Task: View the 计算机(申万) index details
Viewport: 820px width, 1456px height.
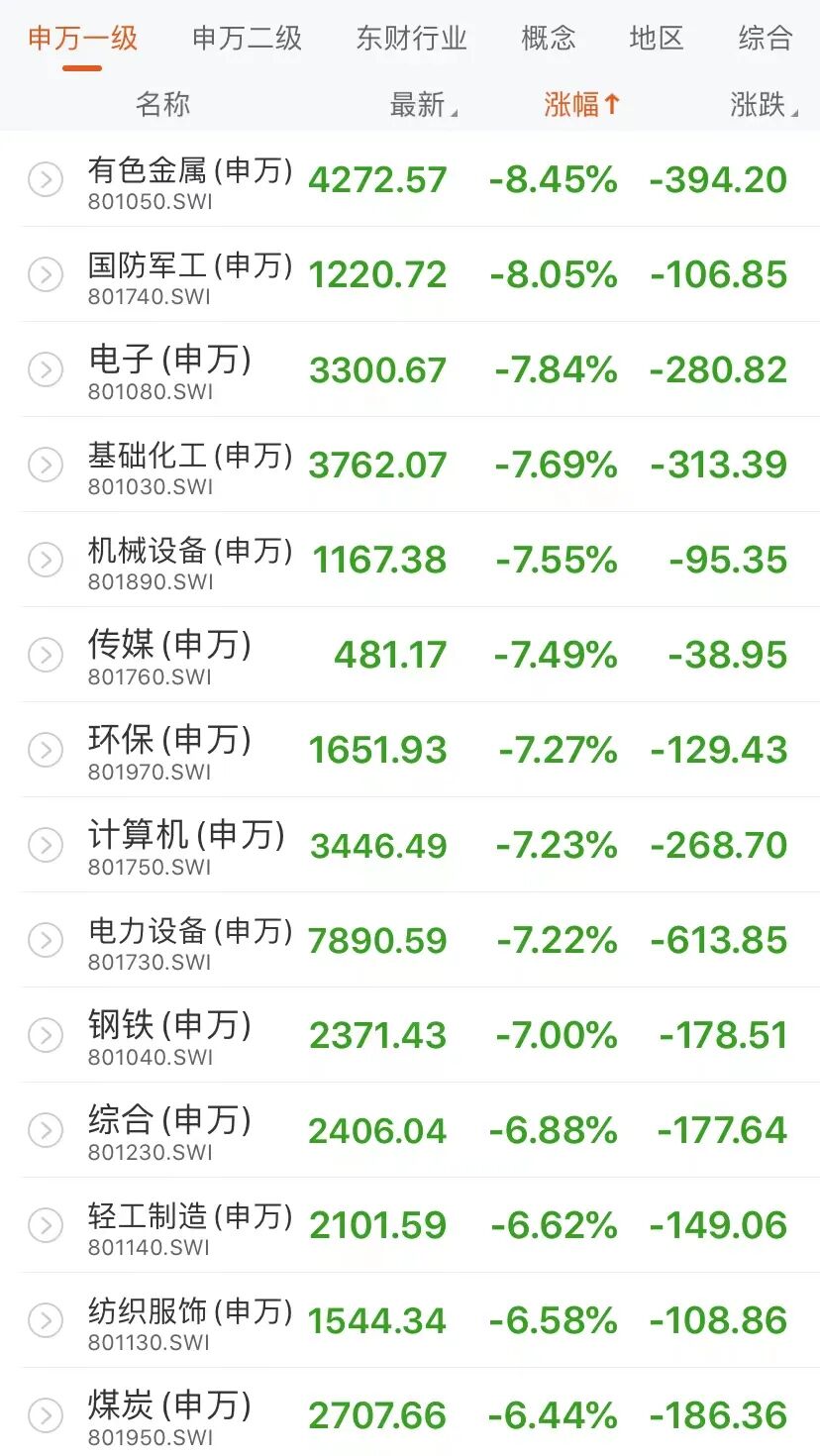Action: (x=410, y=845)
